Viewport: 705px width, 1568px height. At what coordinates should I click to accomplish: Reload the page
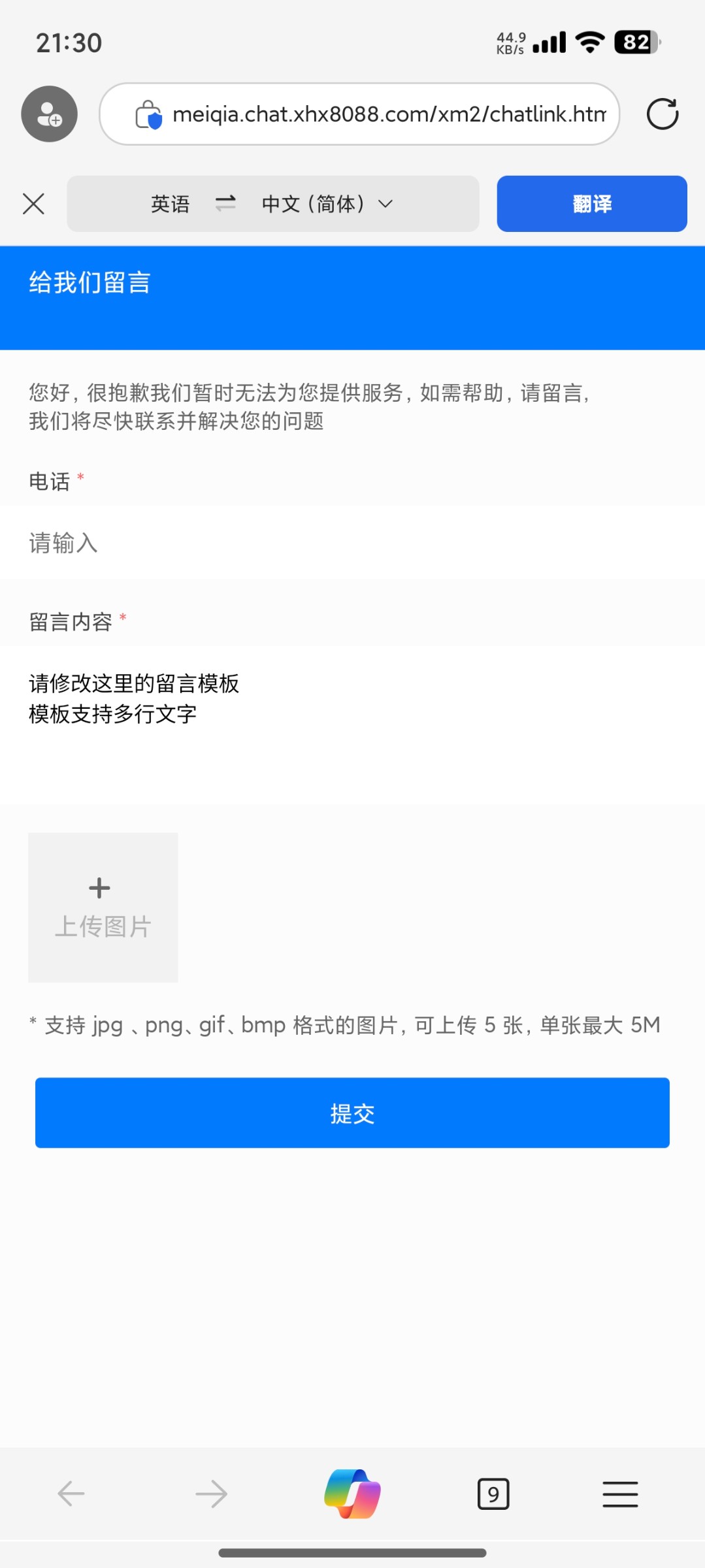click(x=663, y=114)
